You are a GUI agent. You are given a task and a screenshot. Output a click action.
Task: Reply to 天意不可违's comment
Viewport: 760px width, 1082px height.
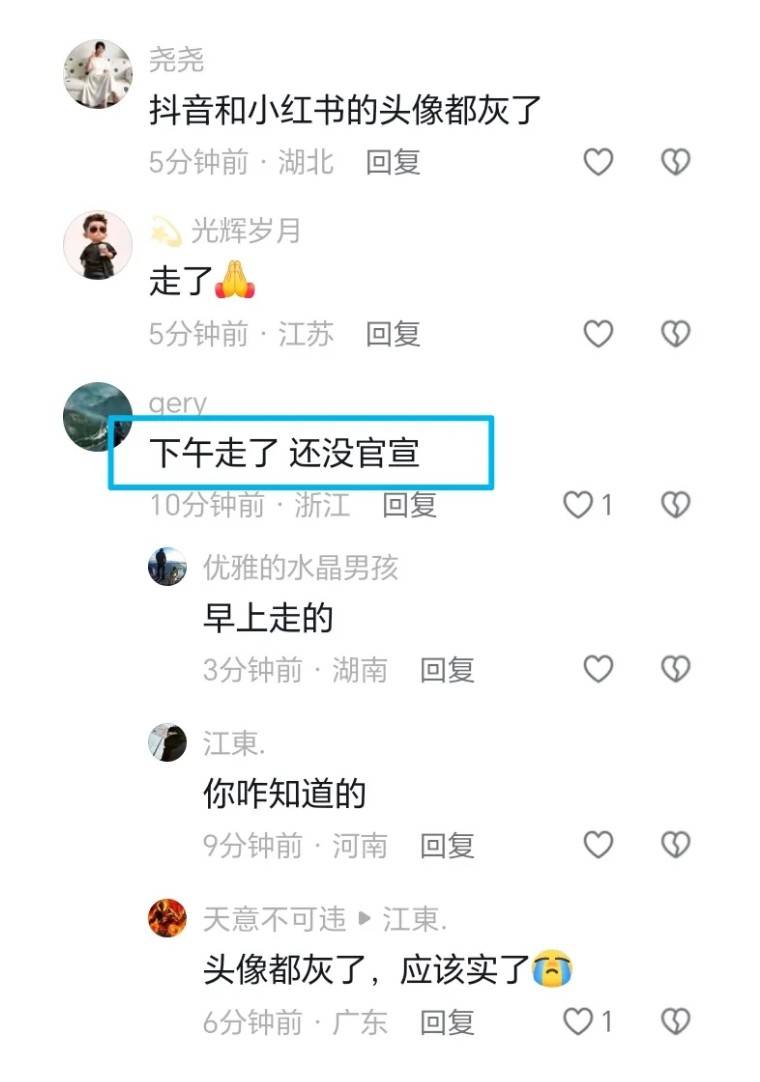click(x=446, y=1022)
